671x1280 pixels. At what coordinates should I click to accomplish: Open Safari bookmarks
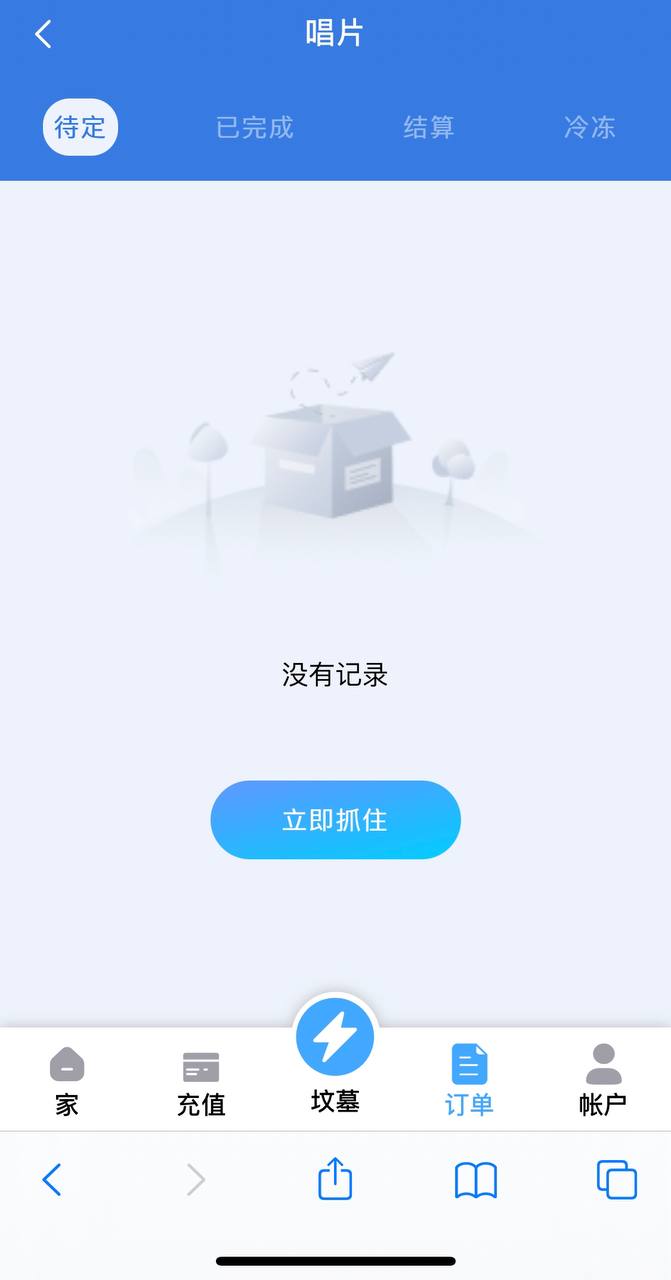coord(476,1181)
